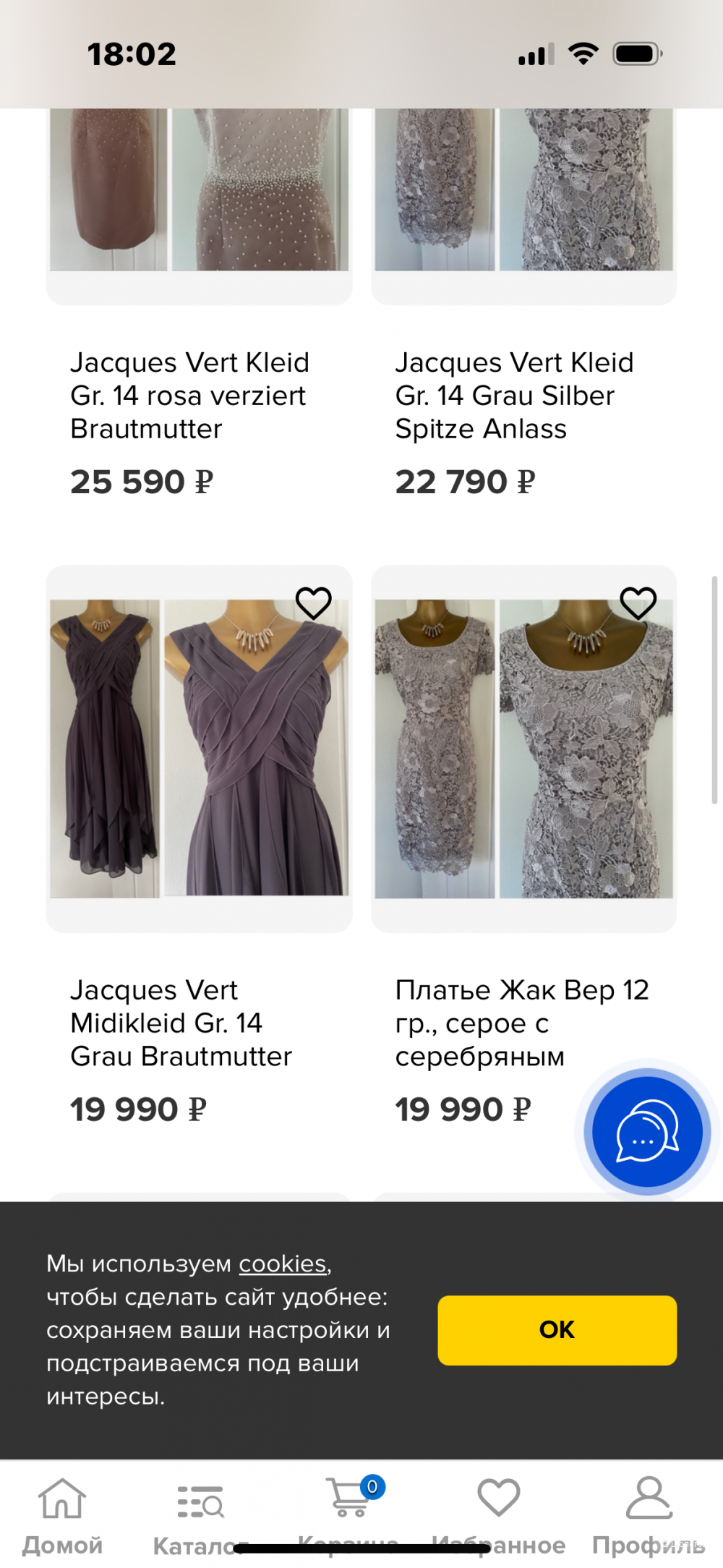Open the Jacques Vert rosa verziert dress
Image resolution: width=723 pixels, height=1568 pixels.
point(189,395)
